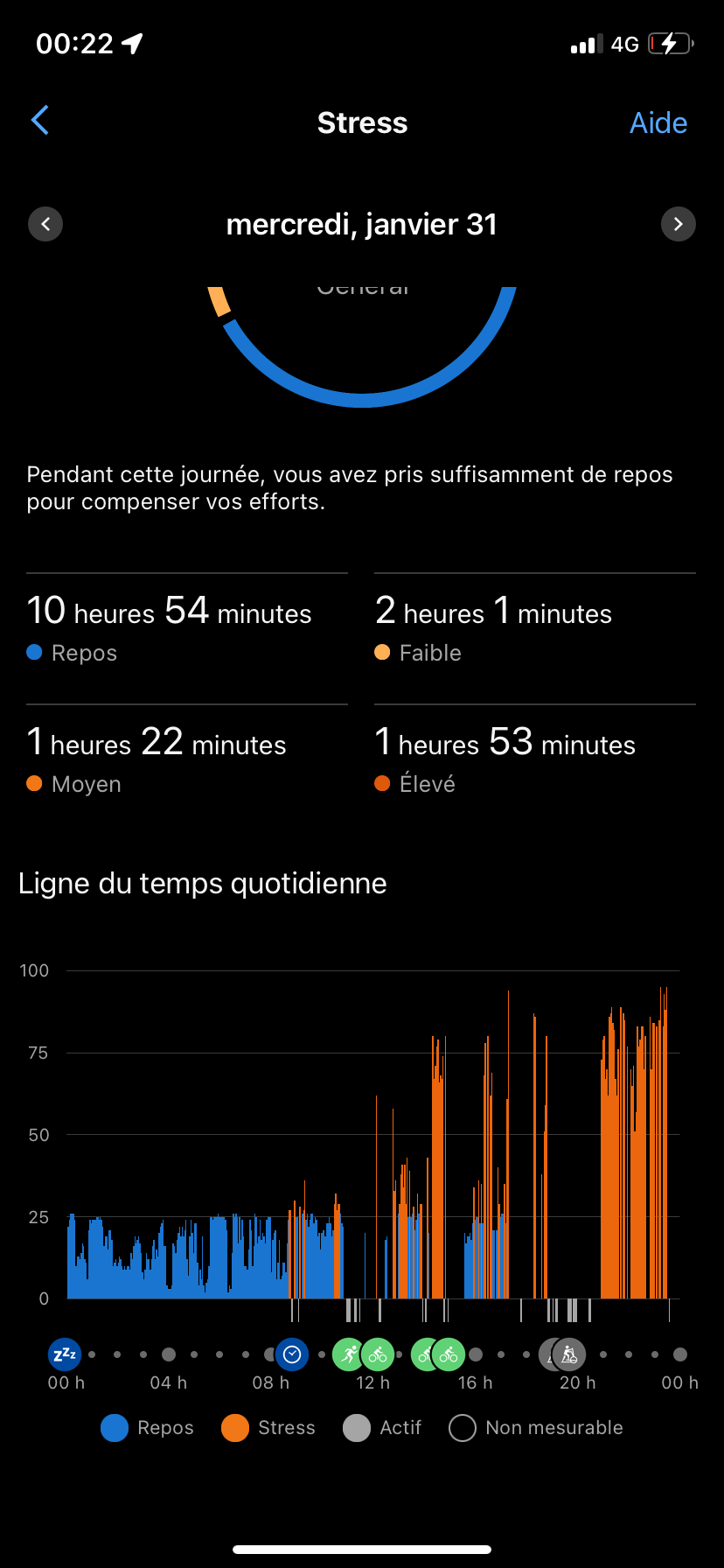Image resolution: width=724 pixels, height=1568 pixels.
Task: Go to the next day
Action: tap(679, 224)
